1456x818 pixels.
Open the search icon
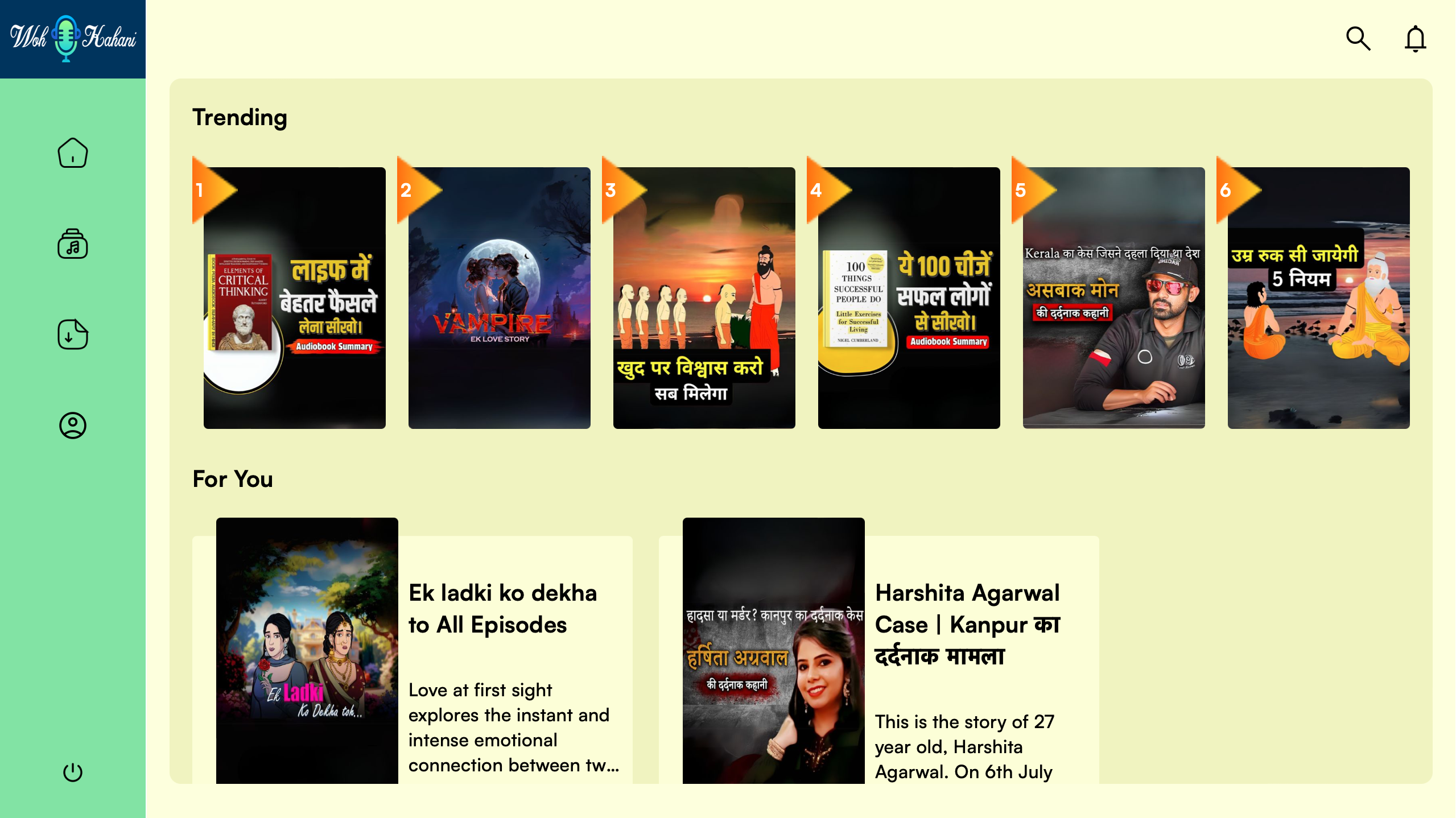point(1358,39)
